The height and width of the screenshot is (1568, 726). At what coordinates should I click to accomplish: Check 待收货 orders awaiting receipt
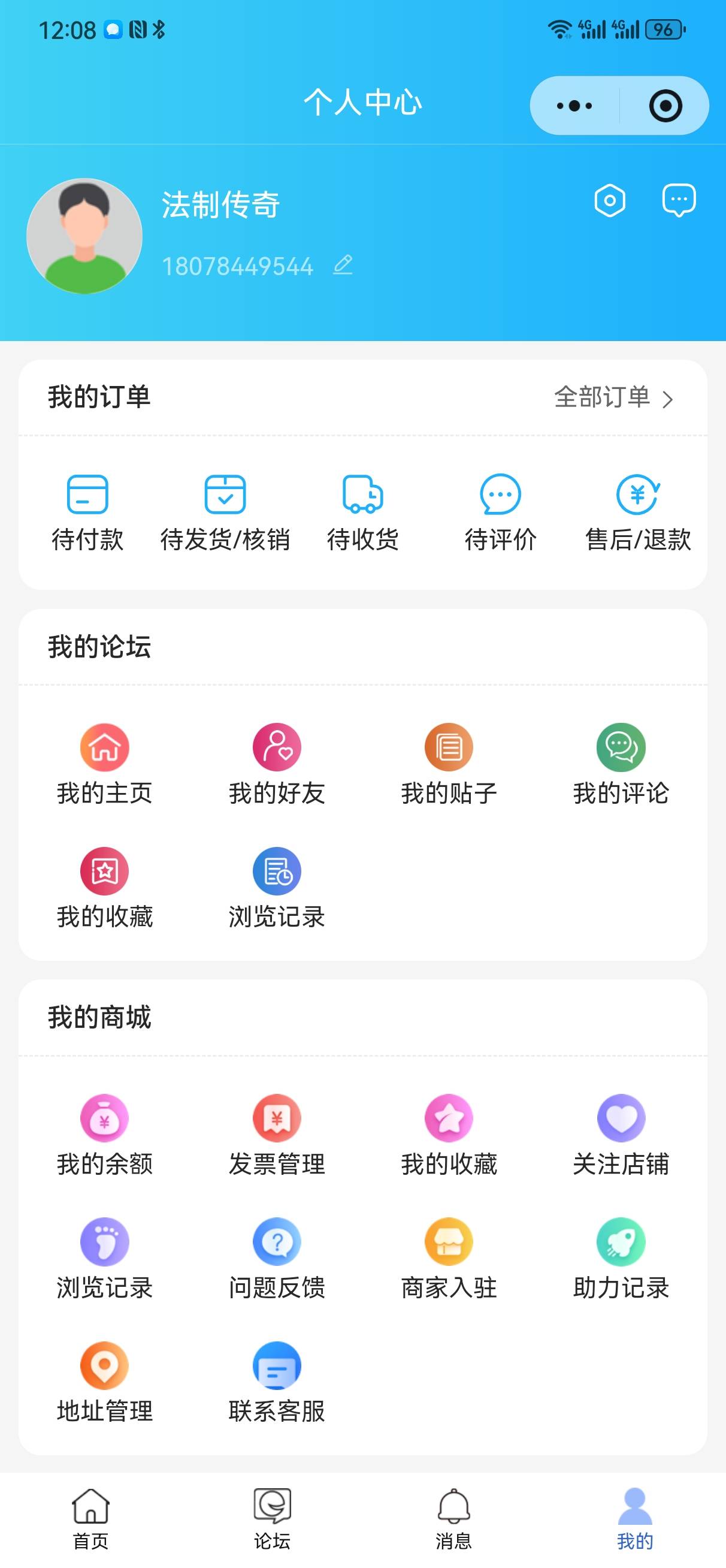click(x=362, y=512)
